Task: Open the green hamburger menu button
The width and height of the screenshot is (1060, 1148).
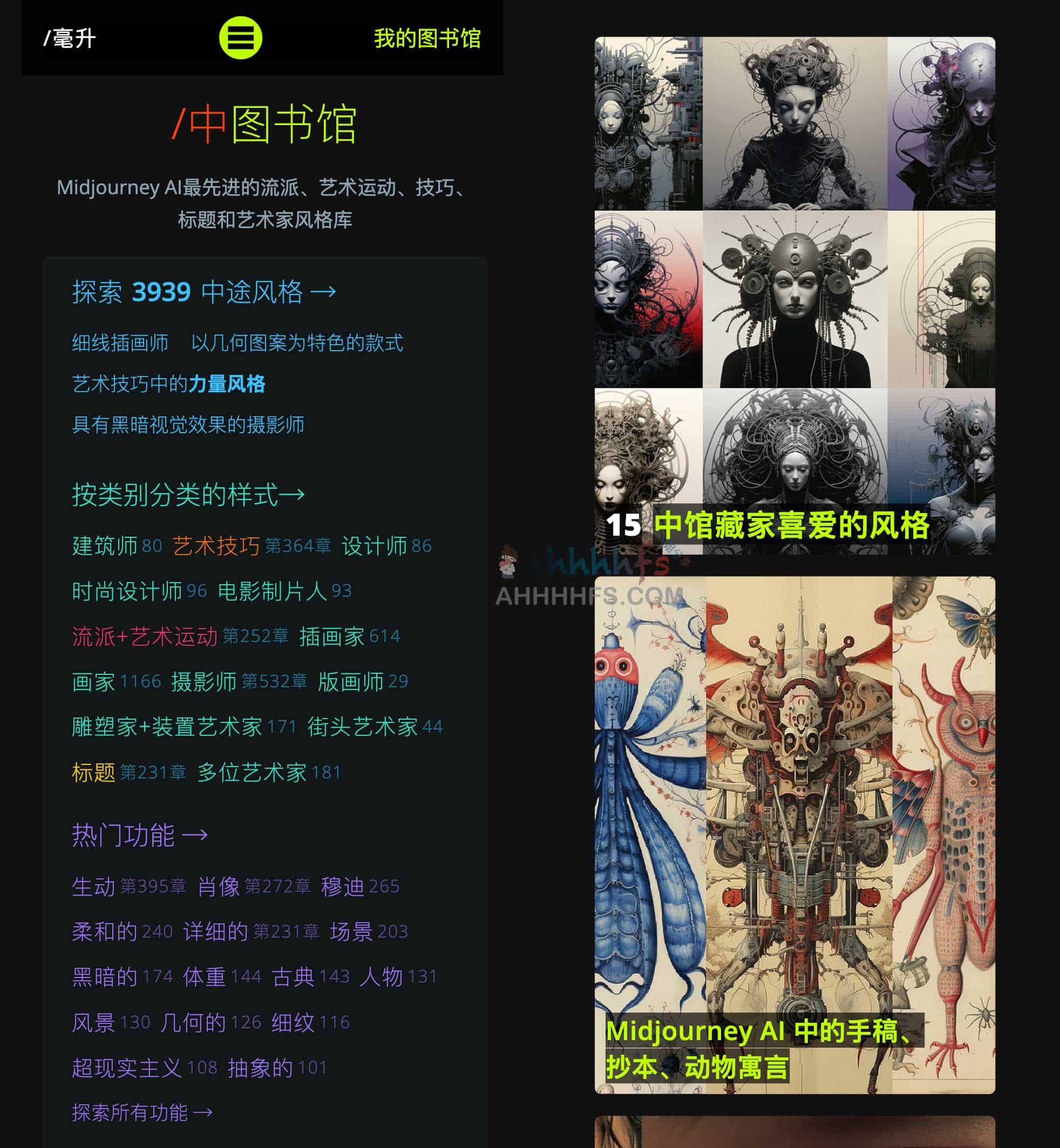Action: (240, 38)
